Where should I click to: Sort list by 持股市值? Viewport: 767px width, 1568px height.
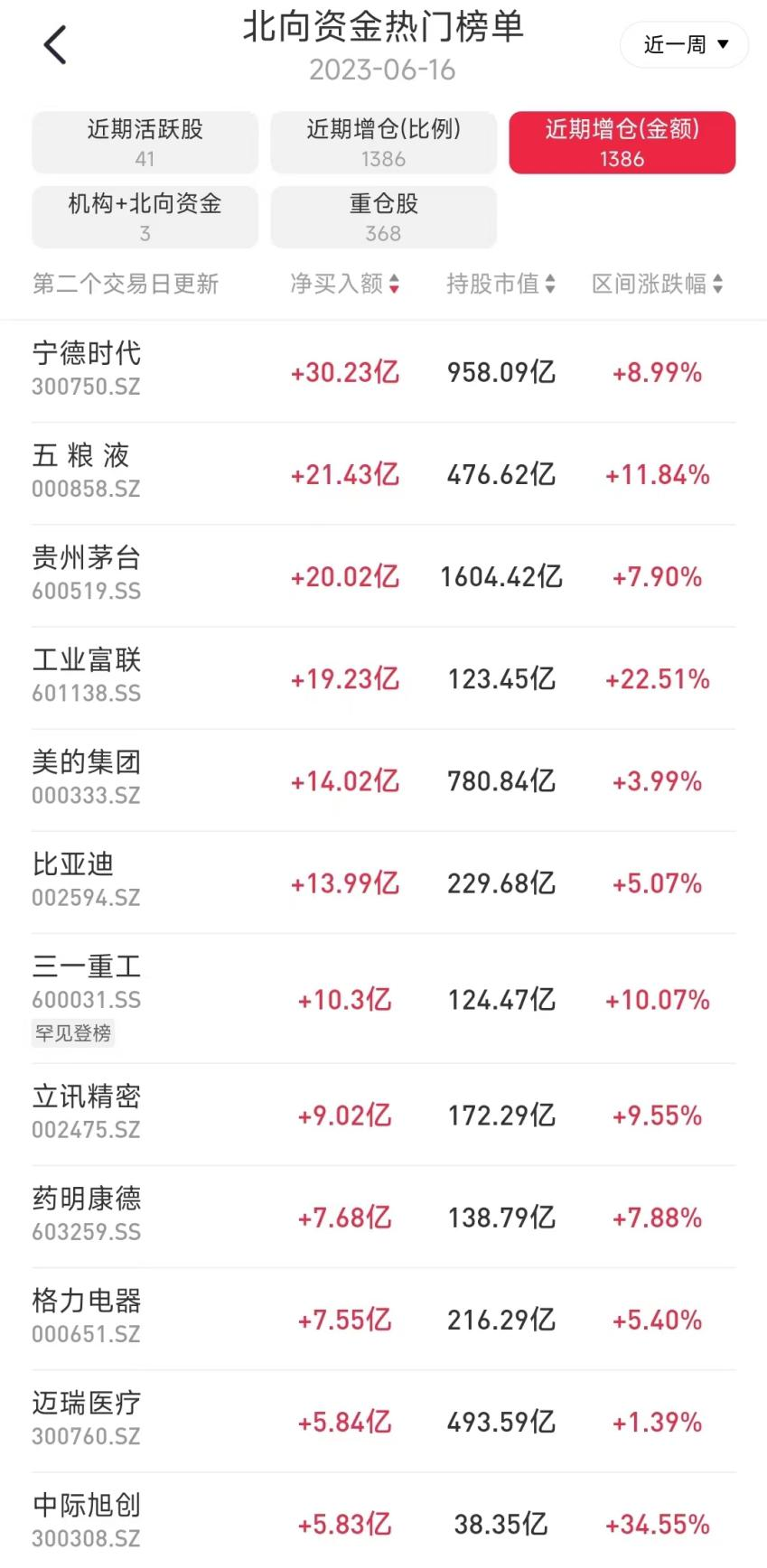[x=500, y=284]
